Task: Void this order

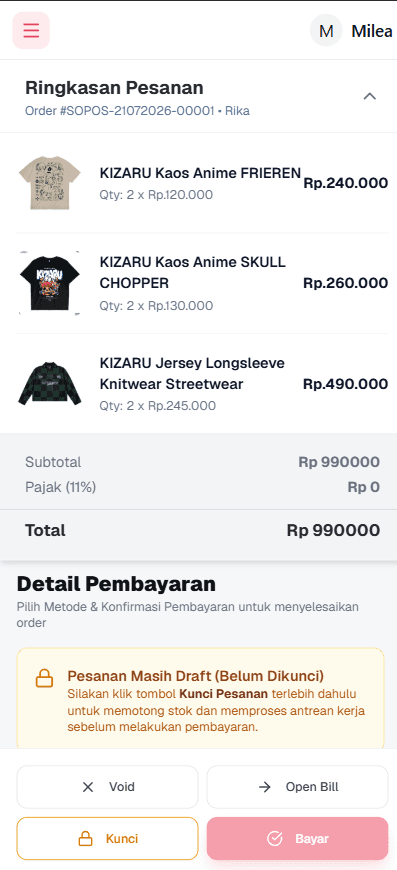Action: 108,787
